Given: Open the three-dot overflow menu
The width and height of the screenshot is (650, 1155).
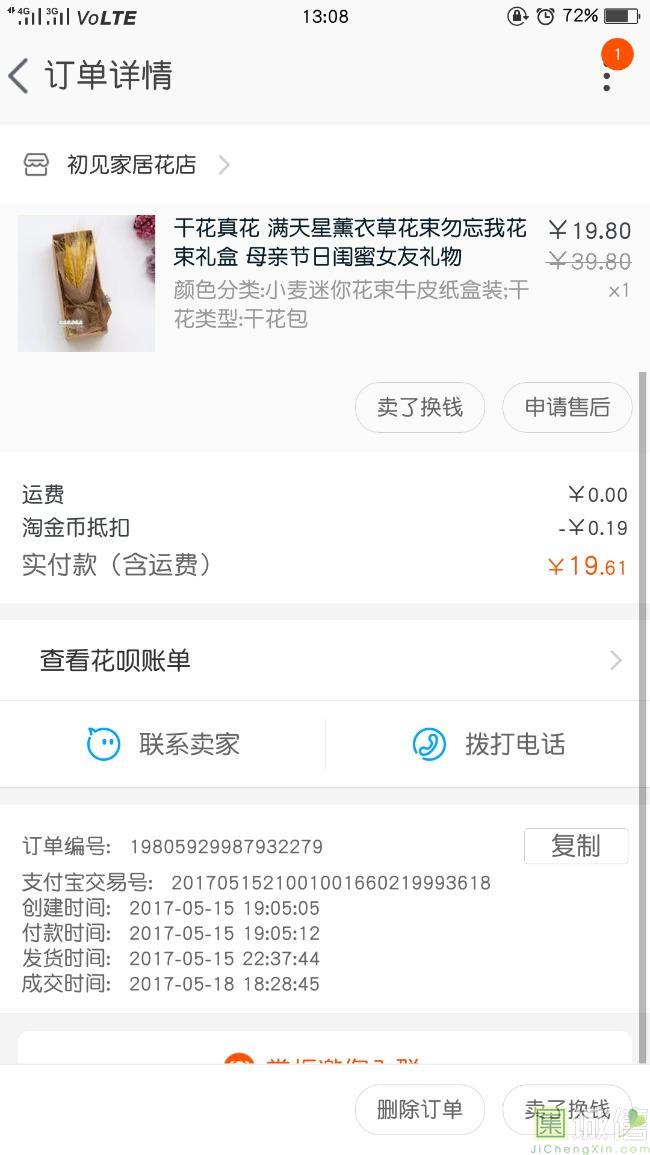Looking at the screenshot, I should [607, 75].
